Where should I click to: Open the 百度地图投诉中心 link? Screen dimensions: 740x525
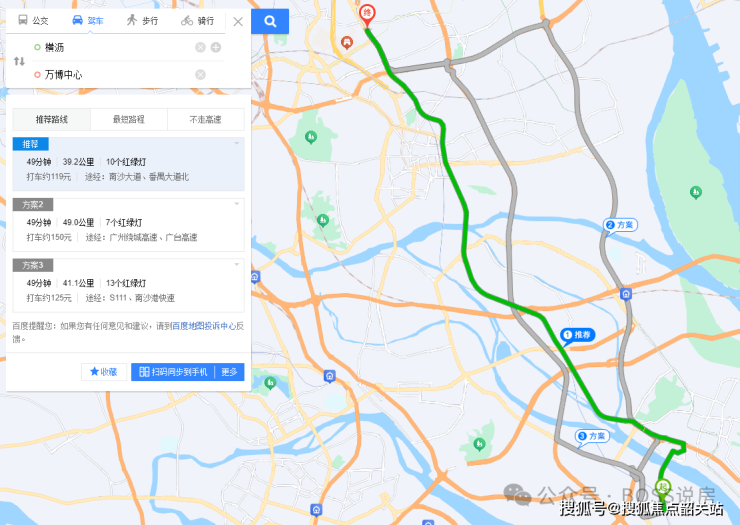point(203,326)
